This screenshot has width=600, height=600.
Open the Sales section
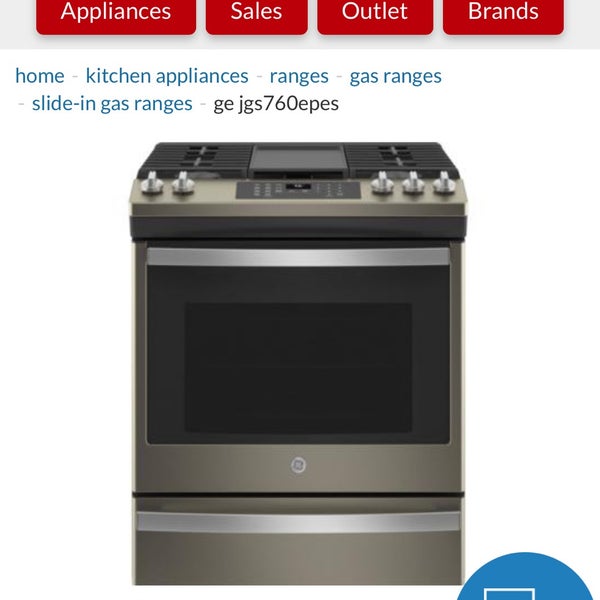pos(256,14)
